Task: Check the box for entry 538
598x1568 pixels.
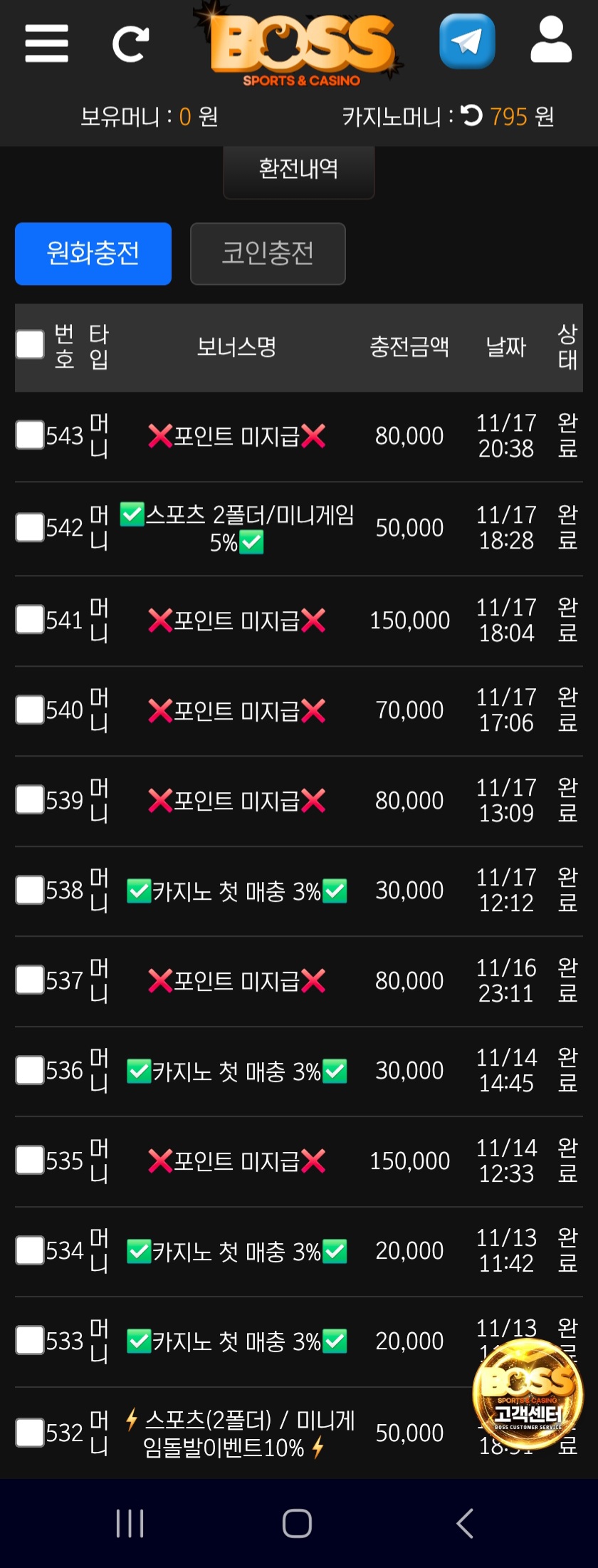Action: (31, 890)
